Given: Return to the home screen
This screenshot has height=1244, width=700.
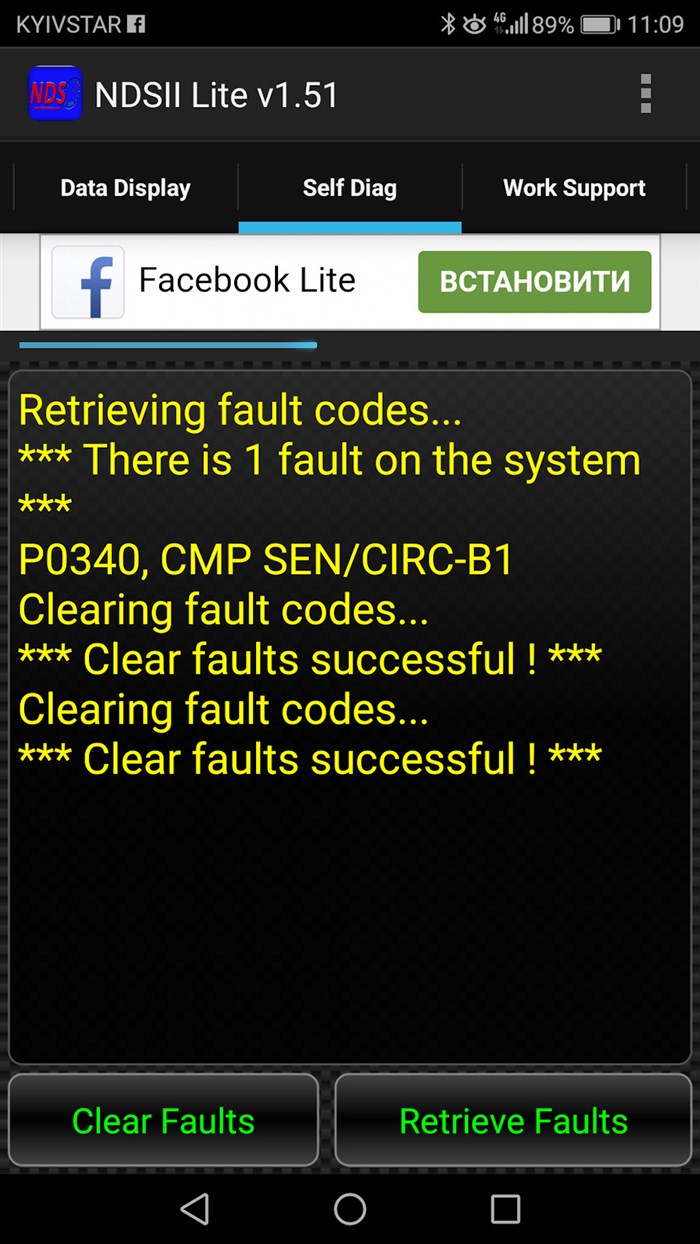Looking at the screenshot, I should pyautogui.click(x=350, y=1208).
